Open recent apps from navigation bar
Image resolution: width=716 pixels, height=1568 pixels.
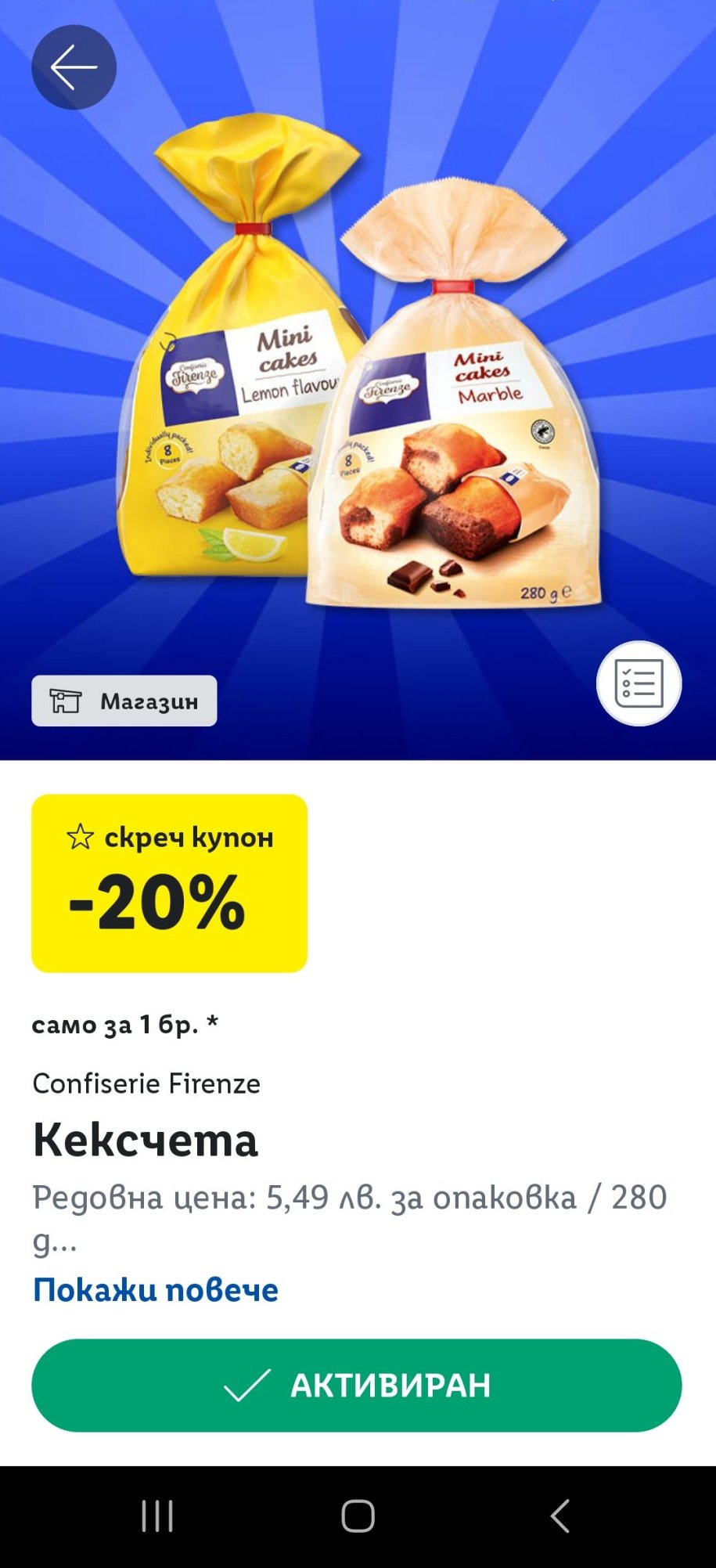pyautogui.click(x=157, y=1516)
